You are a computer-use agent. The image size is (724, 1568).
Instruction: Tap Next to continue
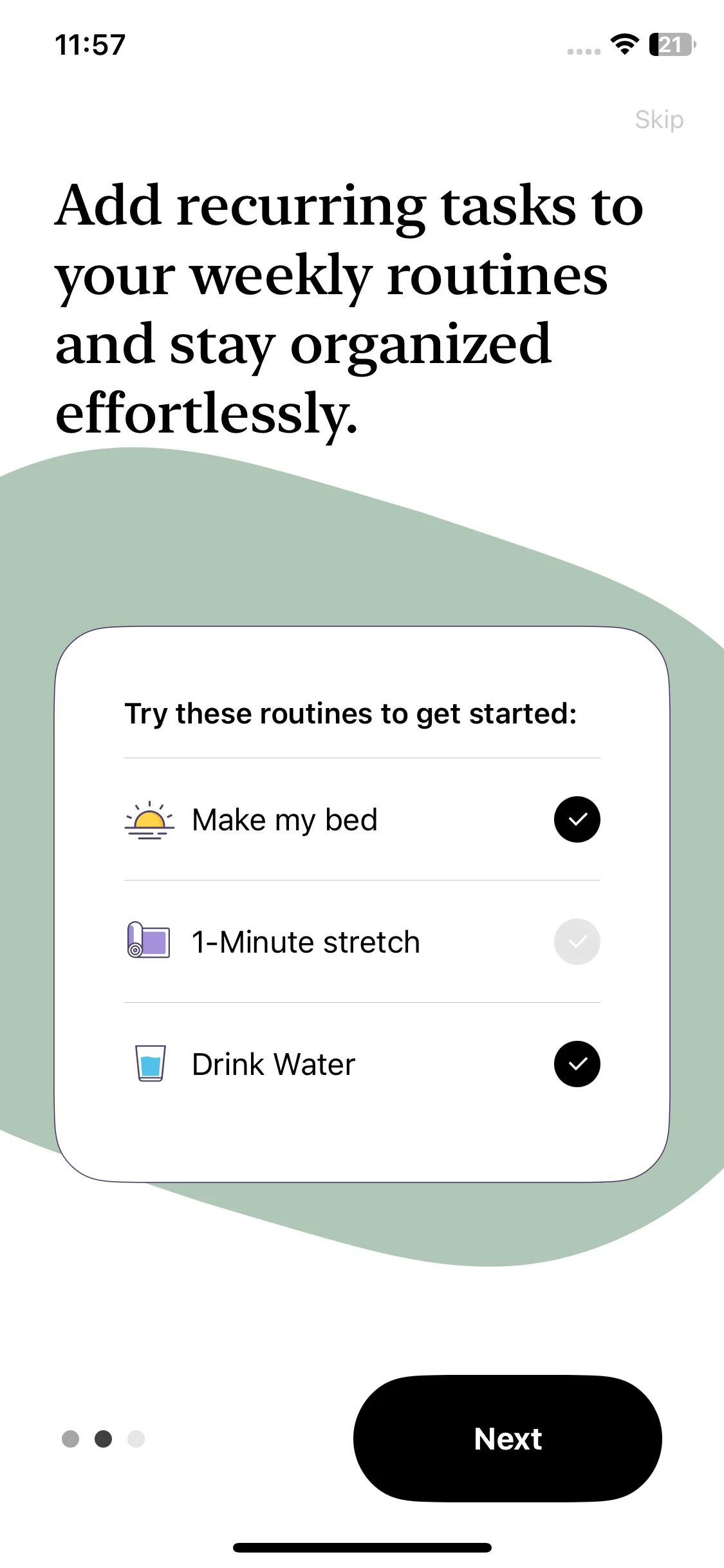click(x=507, y=1439)
